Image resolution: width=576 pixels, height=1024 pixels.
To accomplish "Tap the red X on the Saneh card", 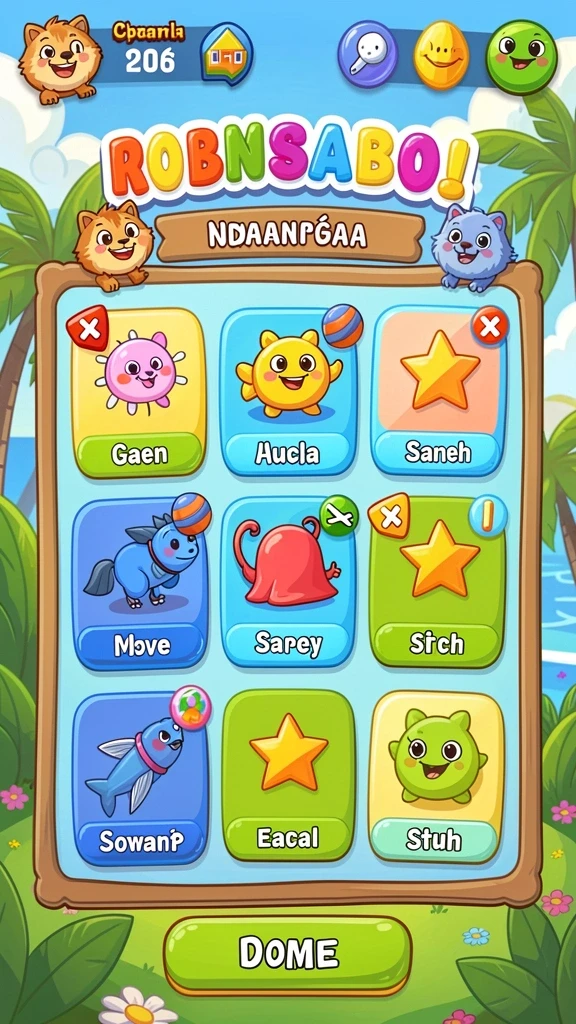I will click(x=490, y=325).
